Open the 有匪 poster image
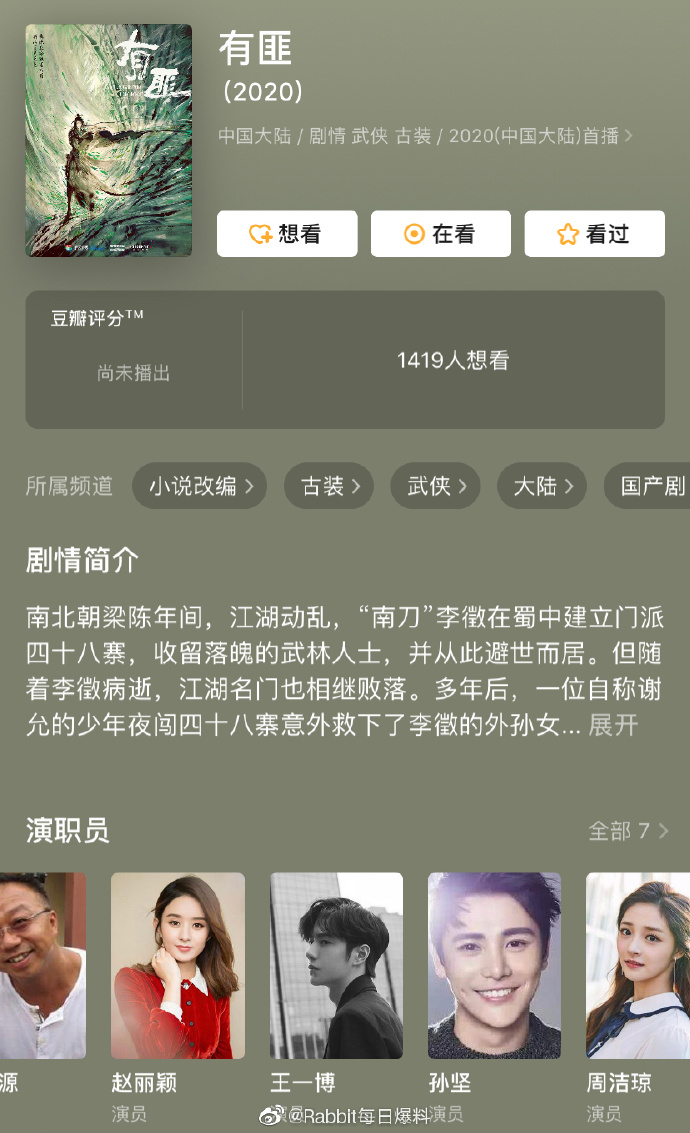This screenshot has width=690, height=1133. point(109,140)
